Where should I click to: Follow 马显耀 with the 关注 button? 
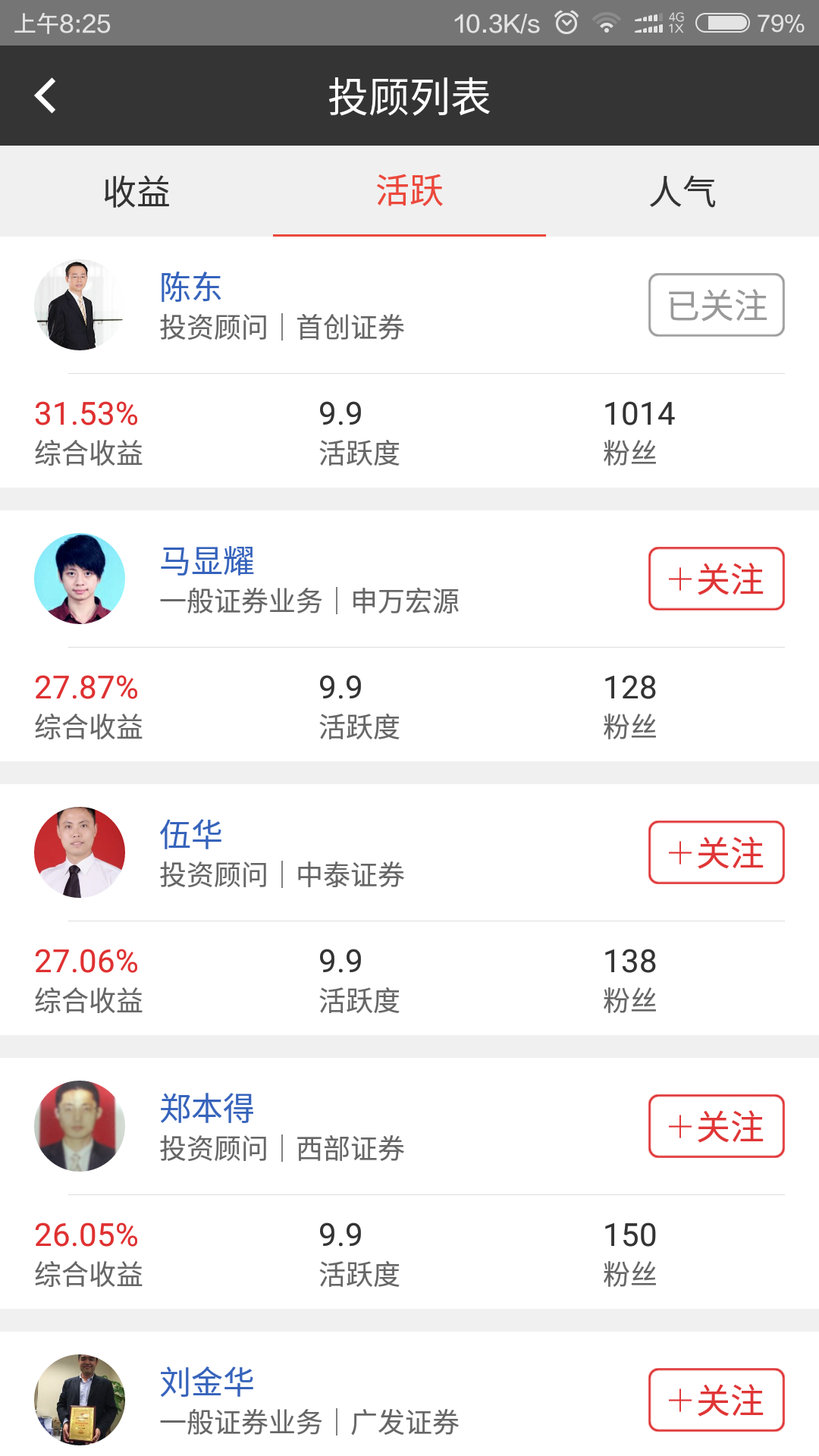716,579
